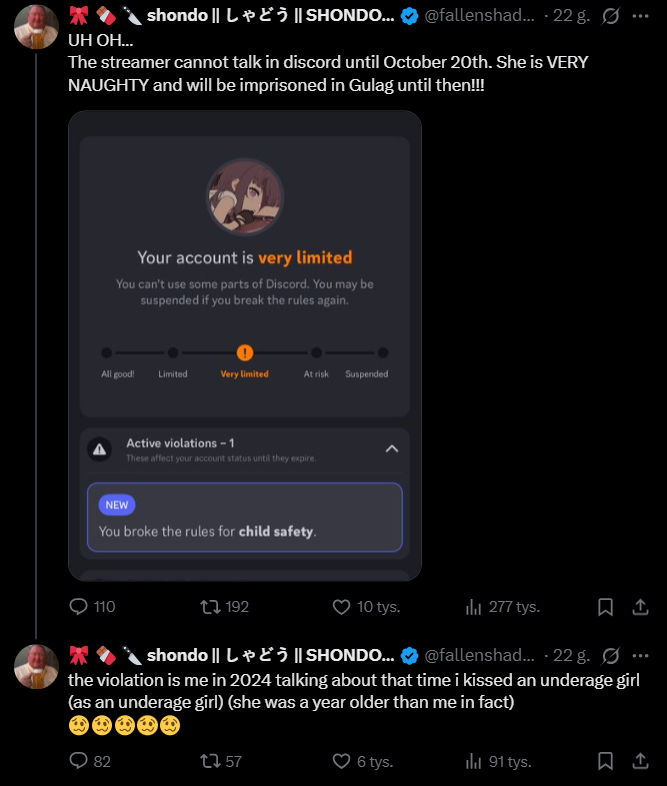Open the embedded Discord screenshot in the first tweet

coord(244,345)
